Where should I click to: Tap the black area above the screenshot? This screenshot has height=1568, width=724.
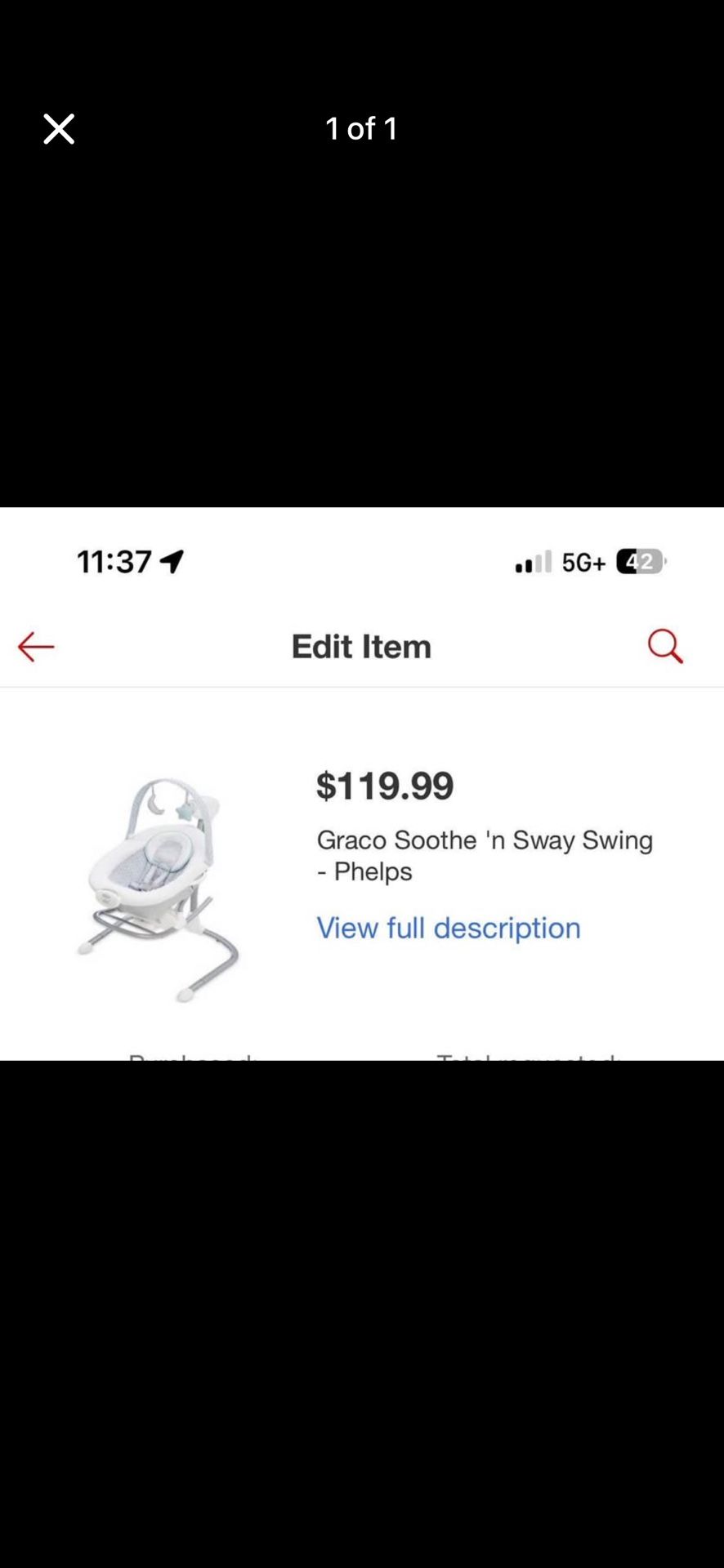coord(362,327)
